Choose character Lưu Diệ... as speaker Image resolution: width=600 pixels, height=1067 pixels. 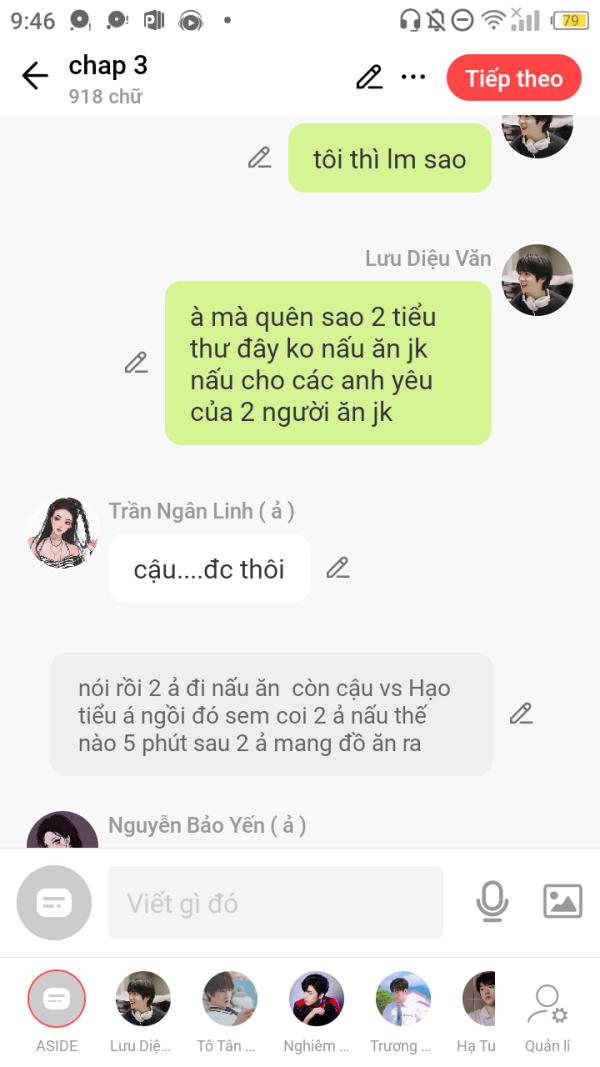pos(142,1011)
